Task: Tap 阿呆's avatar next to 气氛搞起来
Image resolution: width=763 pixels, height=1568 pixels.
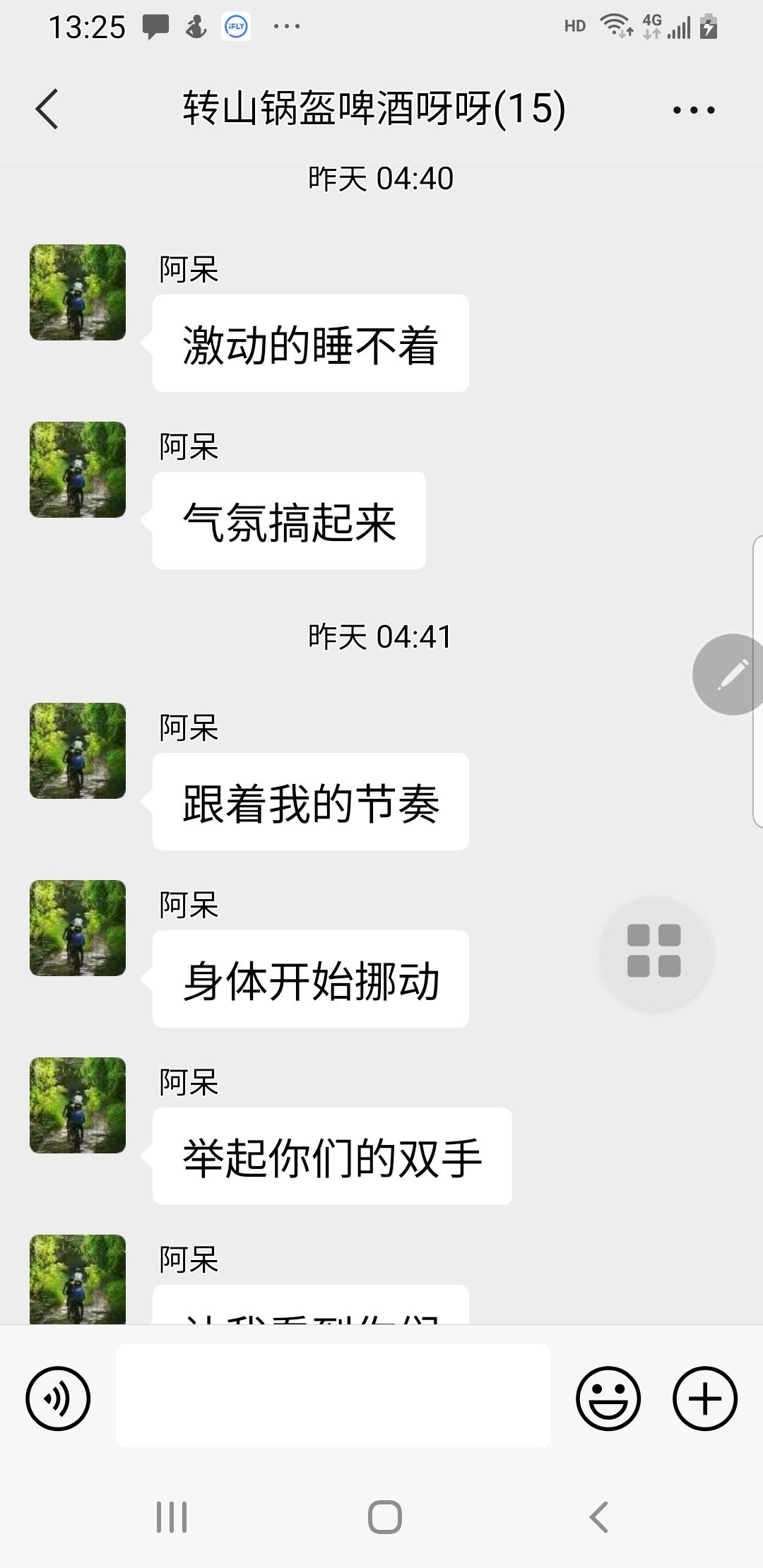Action: pyautogui.click(x=77, y=470)
